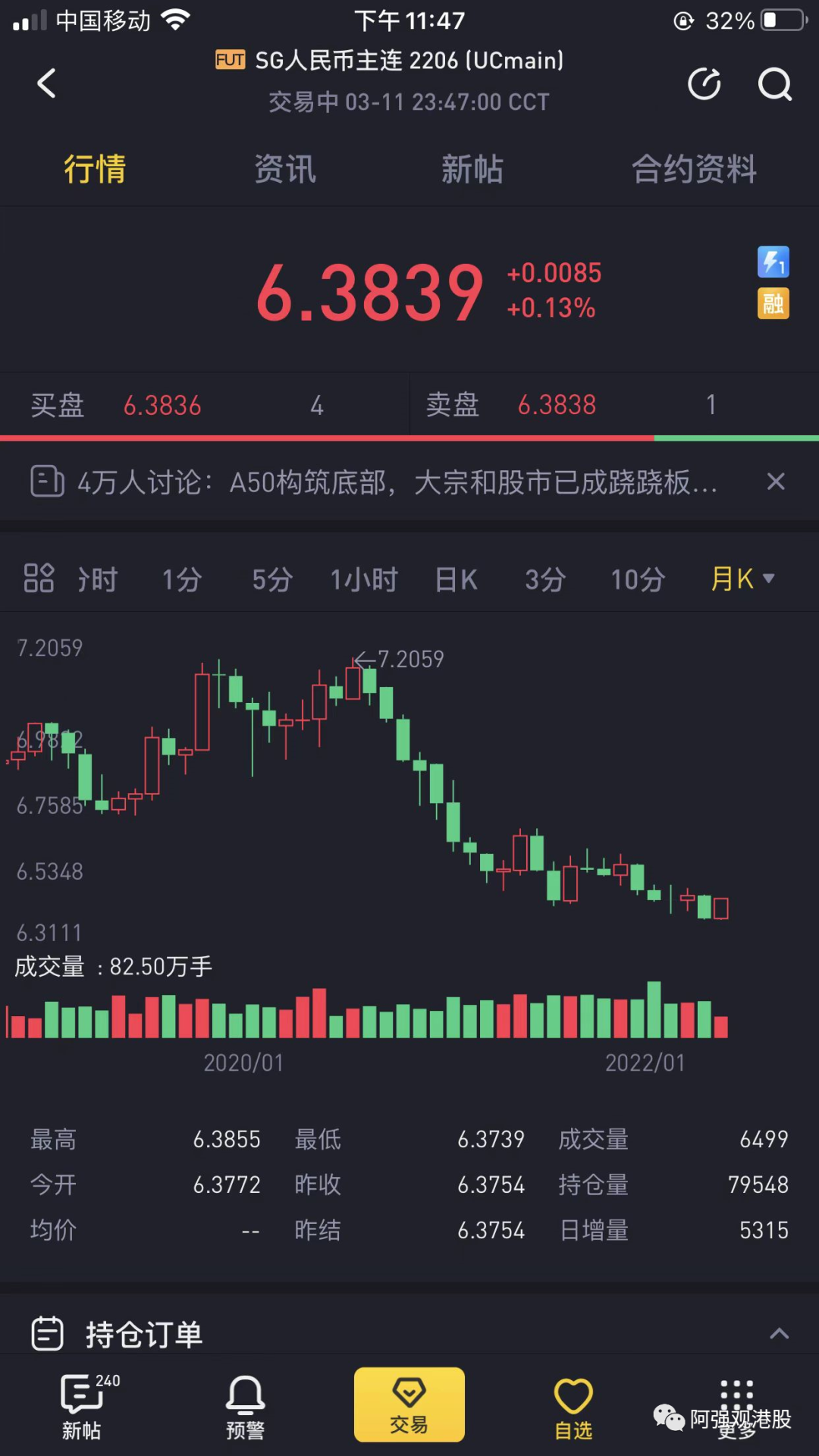The height and width of the screenshot is (1456, 819).
Task: Tap the yellow 交易 button
Action: 409,1404
